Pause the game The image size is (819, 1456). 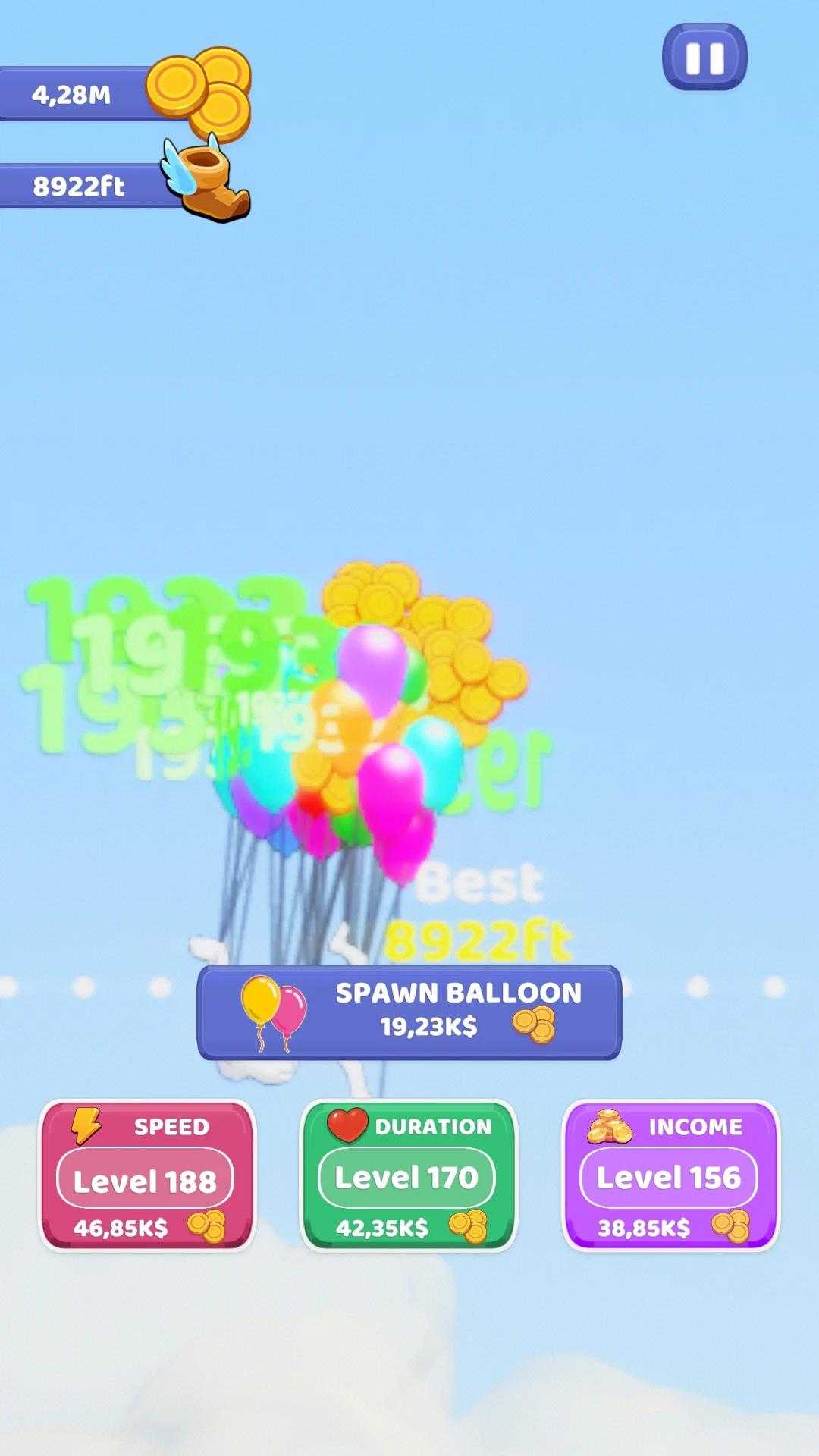704,58
